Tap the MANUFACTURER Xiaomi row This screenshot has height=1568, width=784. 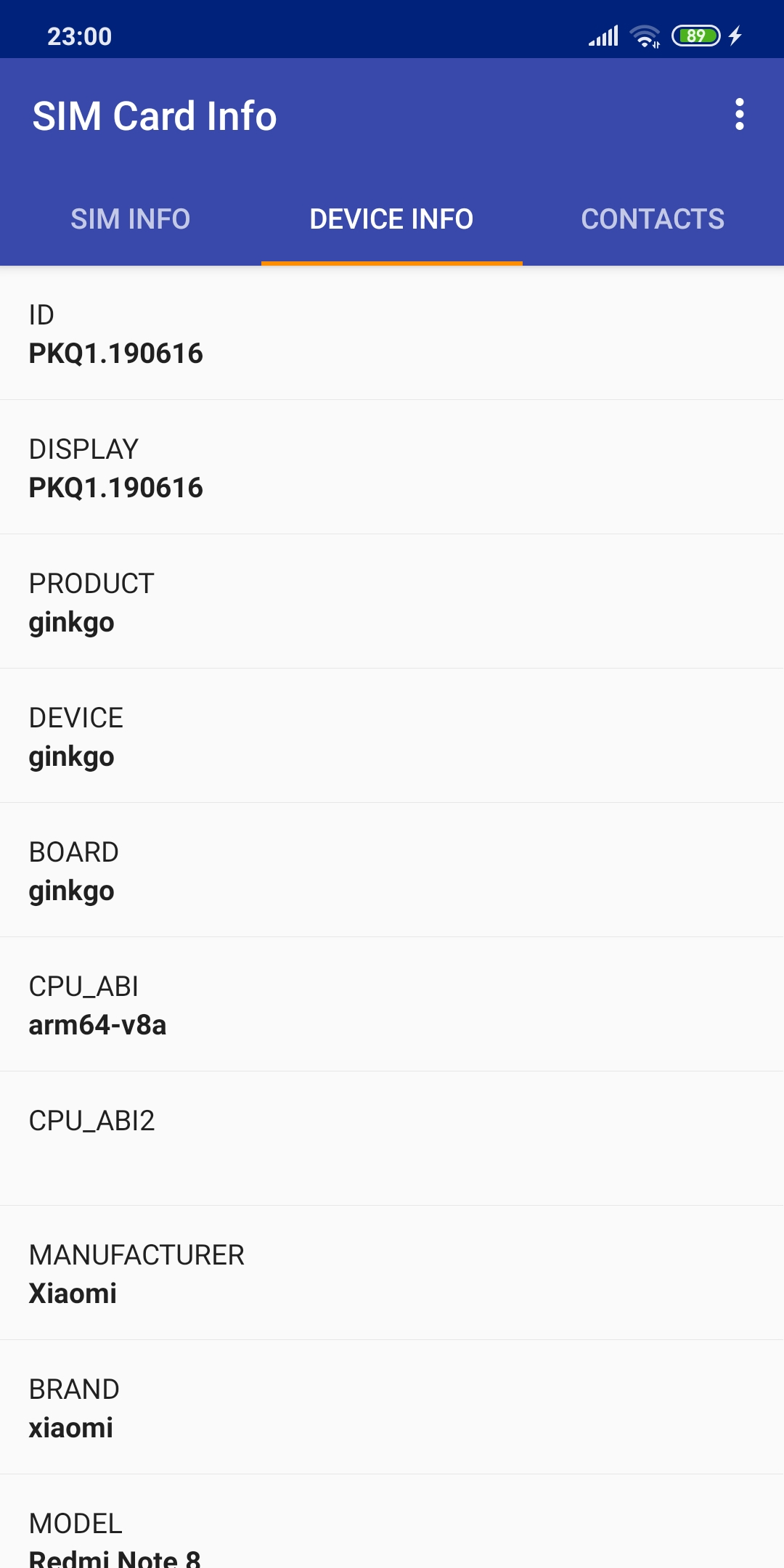(392, 1272)
